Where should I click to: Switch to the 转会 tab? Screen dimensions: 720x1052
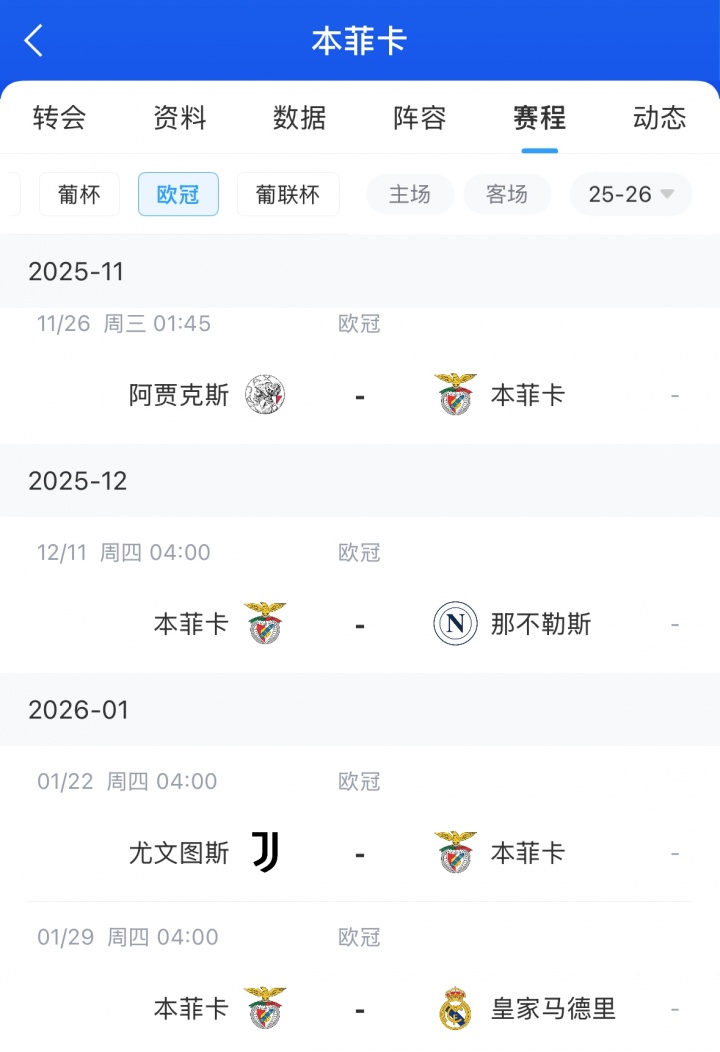(60, 118)
